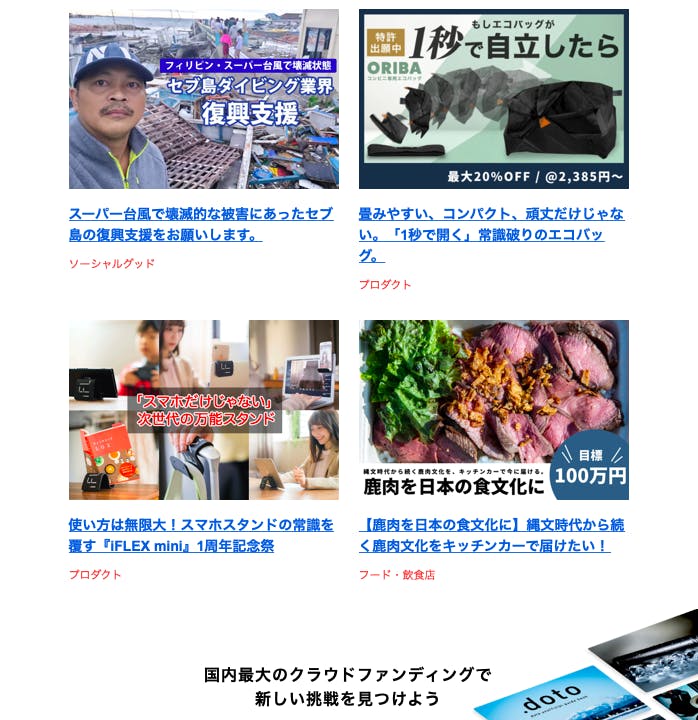Open the 畳みやすい、コンパクト eco bag link
698x720 pixels.
click(x=490, y=235)
